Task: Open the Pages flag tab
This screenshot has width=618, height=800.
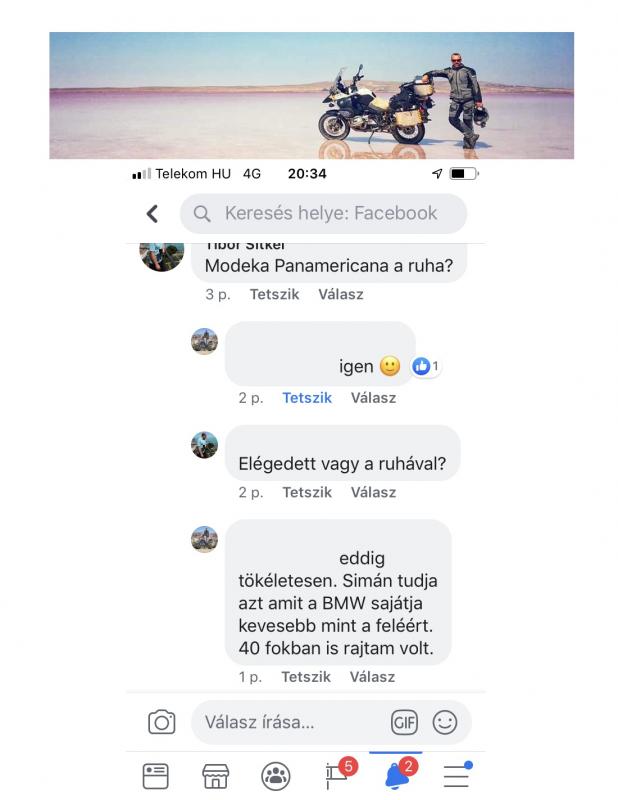Action: [337, 775]
